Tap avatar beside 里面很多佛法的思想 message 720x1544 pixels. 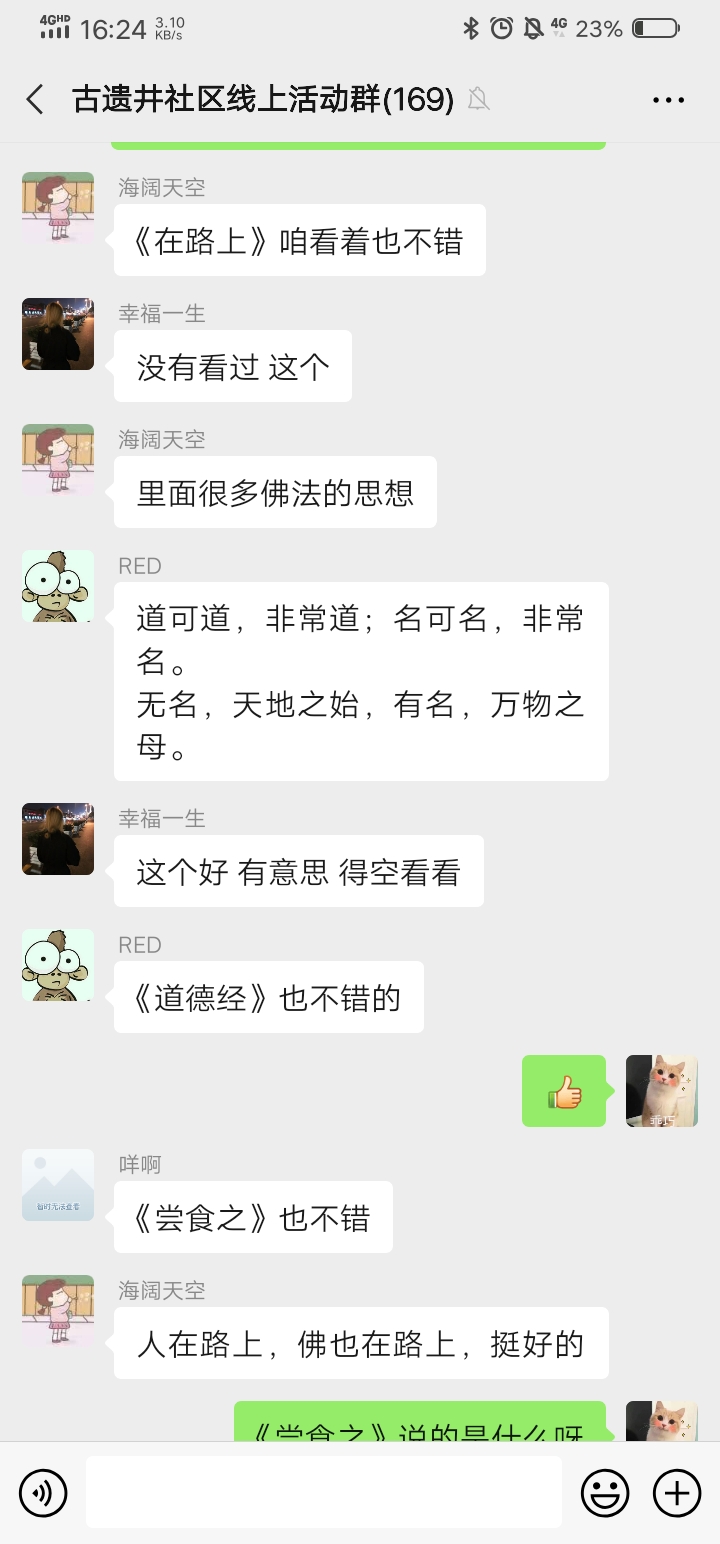58,460
